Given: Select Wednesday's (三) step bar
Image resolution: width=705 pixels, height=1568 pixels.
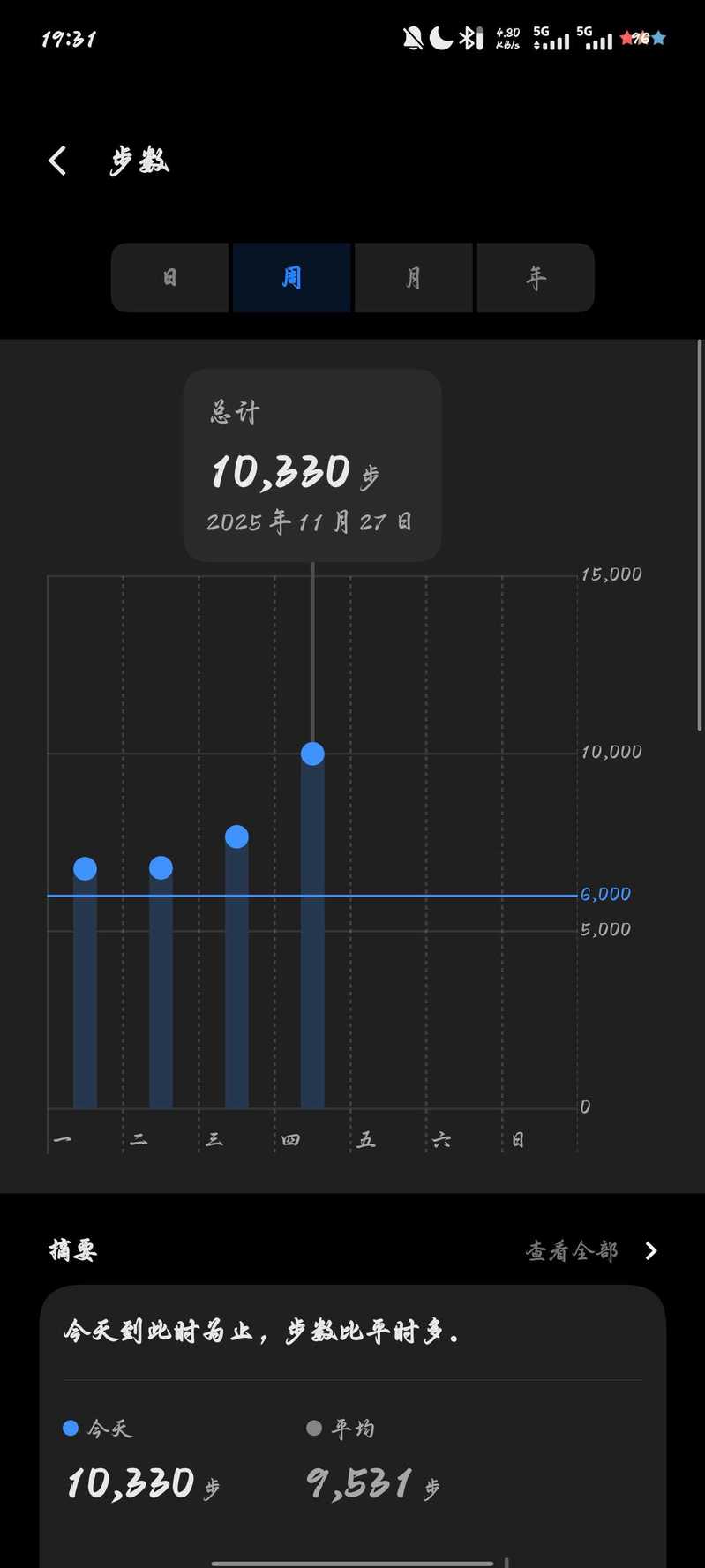Looking at the screenshot, I should 236,971.
